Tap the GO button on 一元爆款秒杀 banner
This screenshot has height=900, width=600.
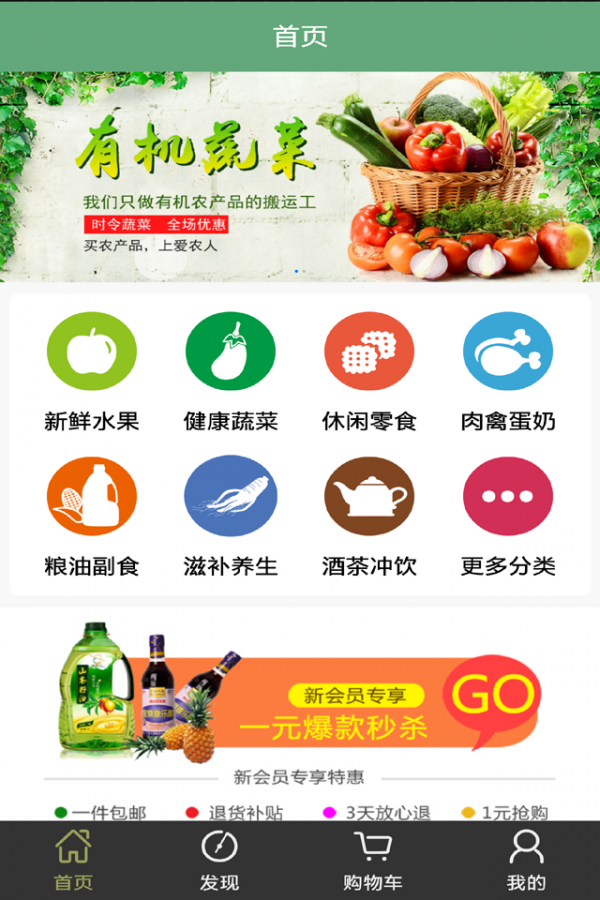493,697
